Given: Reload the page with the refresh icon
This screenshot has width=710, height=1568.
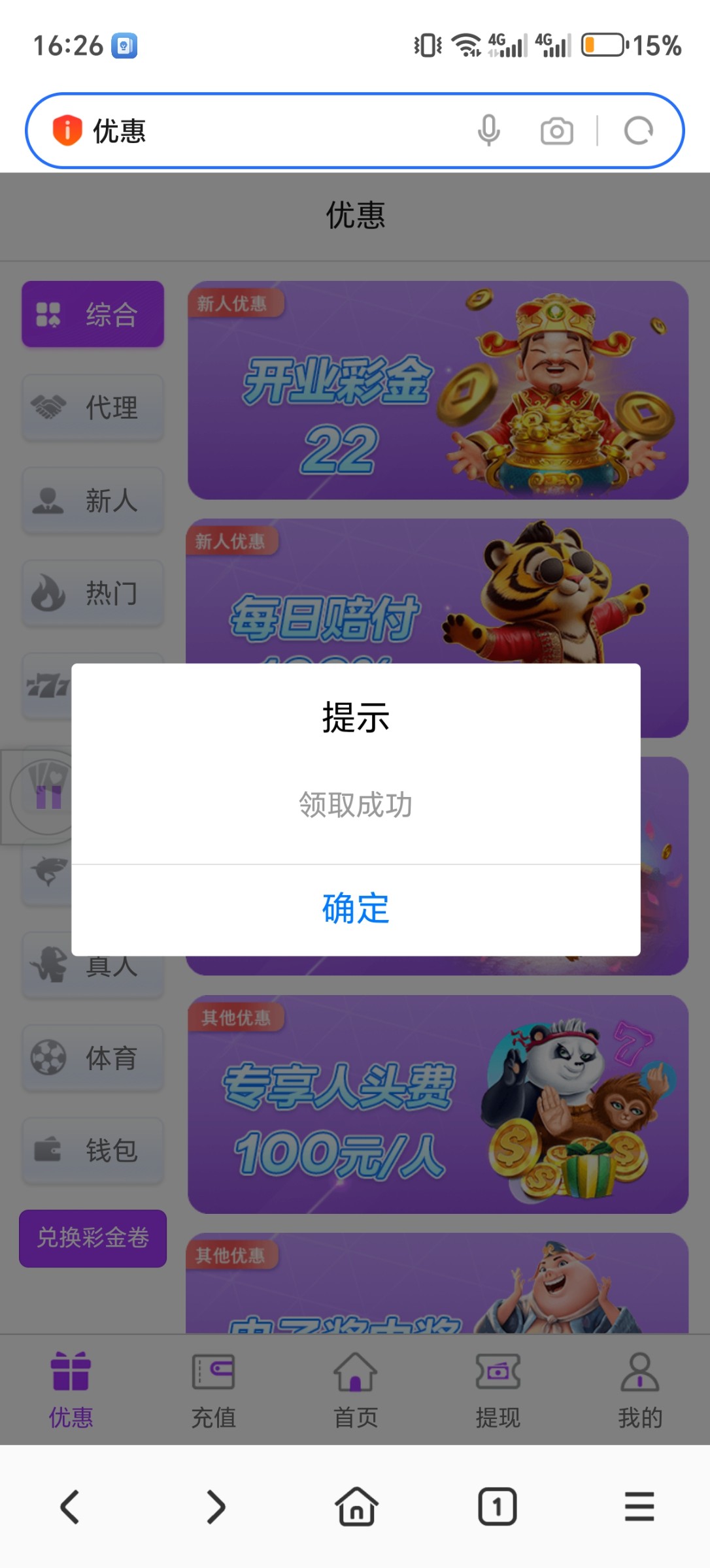Looking at the screenshot, I should [x=638, y=131].
